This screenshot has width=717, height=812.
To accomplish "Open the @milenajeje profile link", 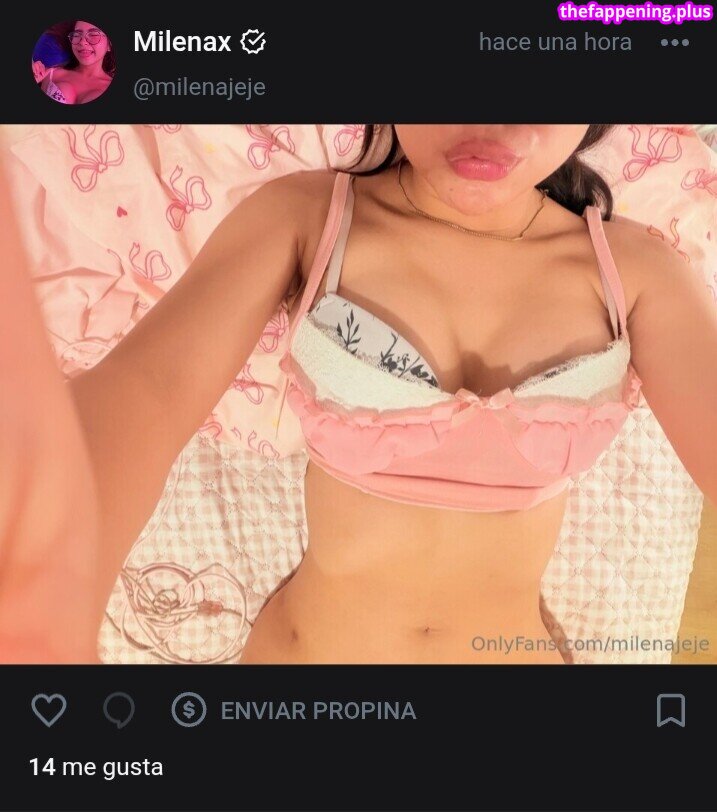I will pos(199,87).
